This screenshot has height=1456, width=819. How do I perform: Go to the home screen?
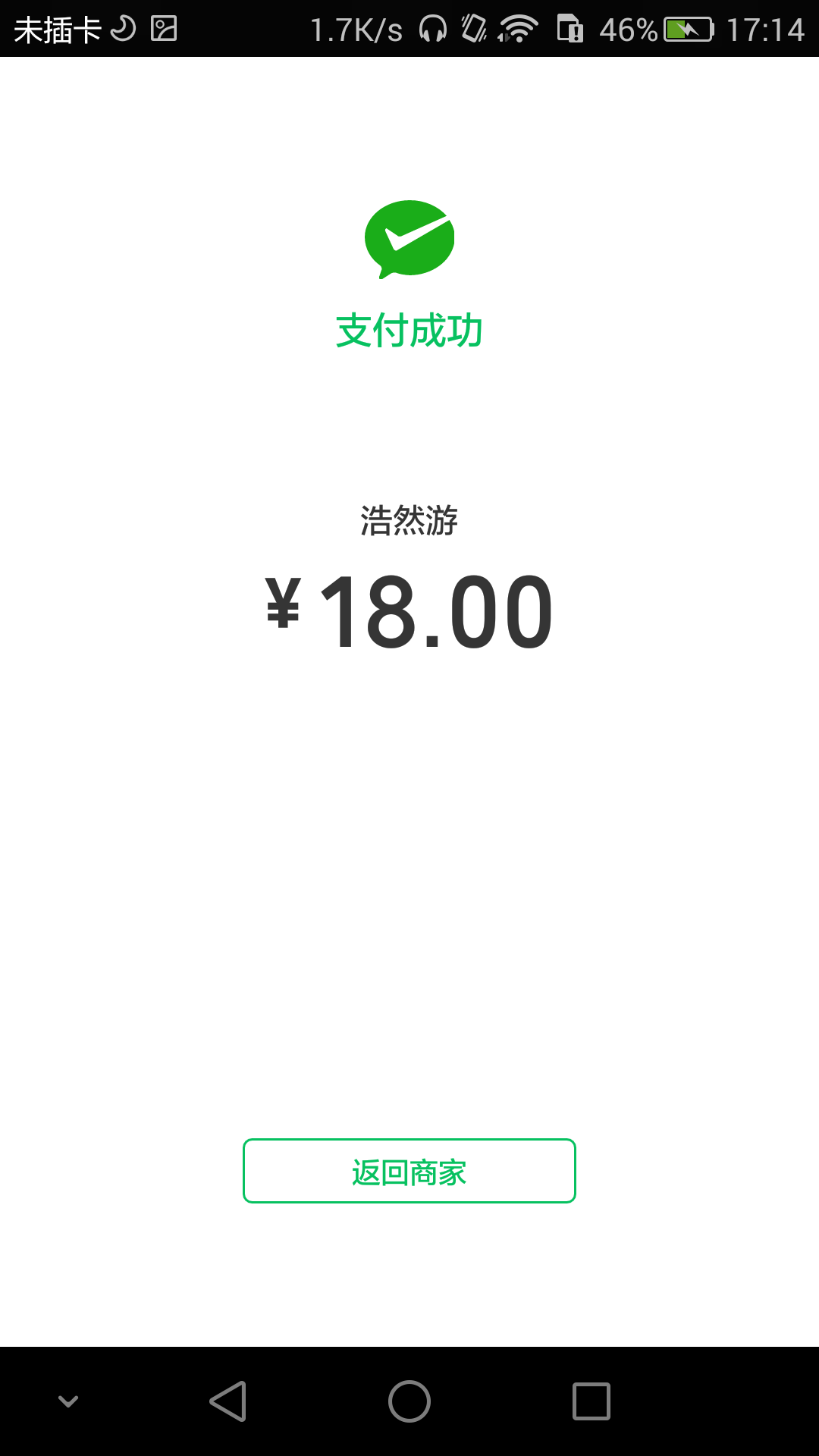409,1401
